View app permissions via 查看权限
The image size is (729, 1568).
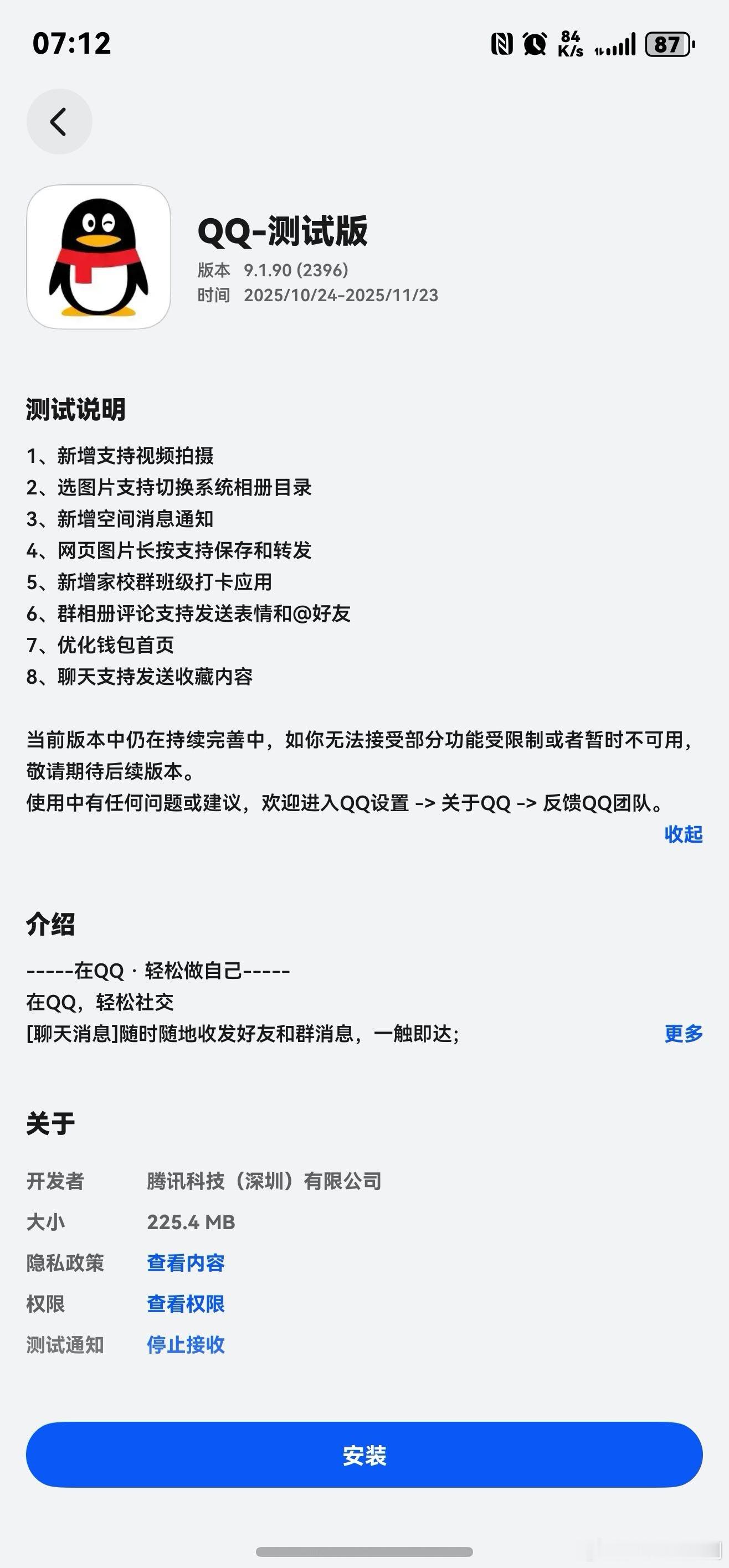(x=186, y=1304)
